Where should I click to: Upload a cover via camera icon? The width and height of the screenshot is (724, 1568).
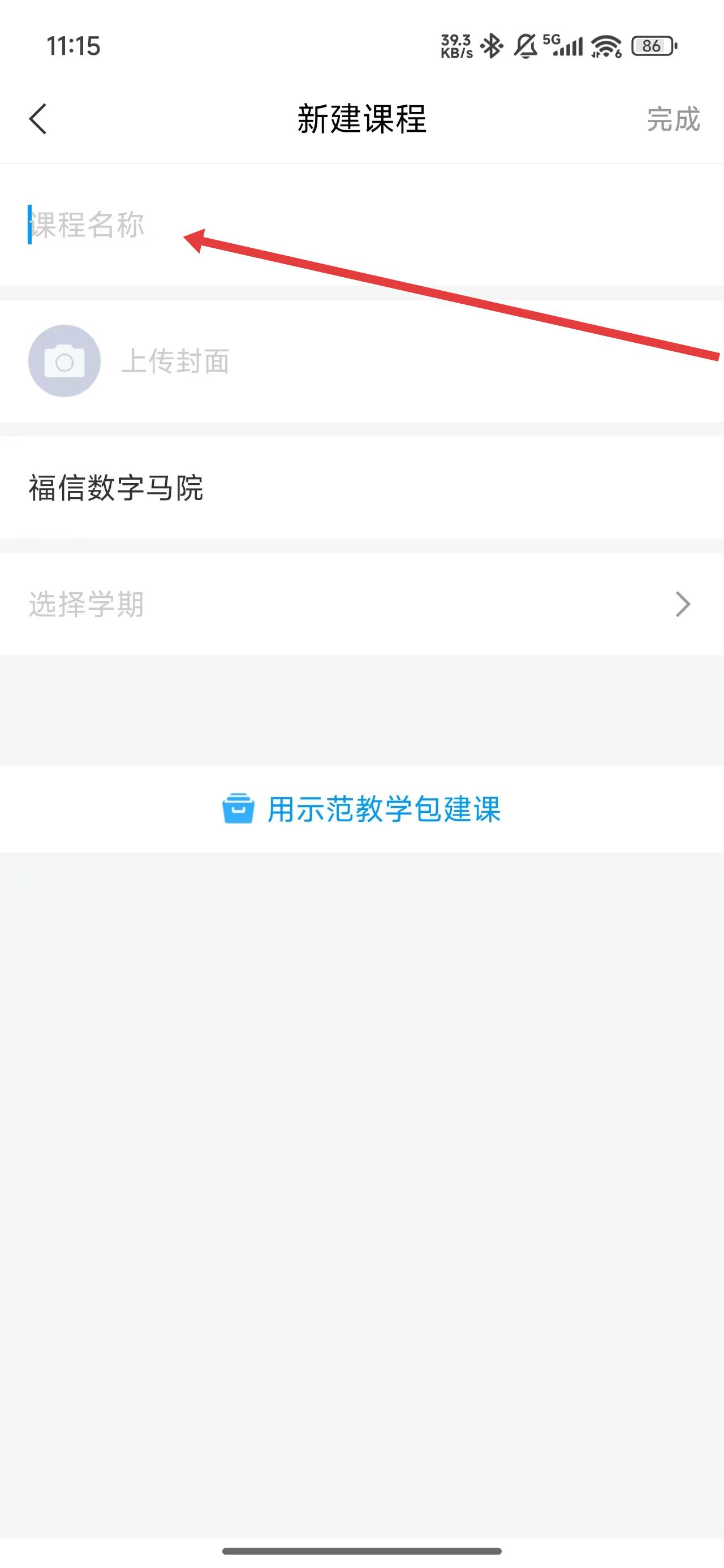64,361
